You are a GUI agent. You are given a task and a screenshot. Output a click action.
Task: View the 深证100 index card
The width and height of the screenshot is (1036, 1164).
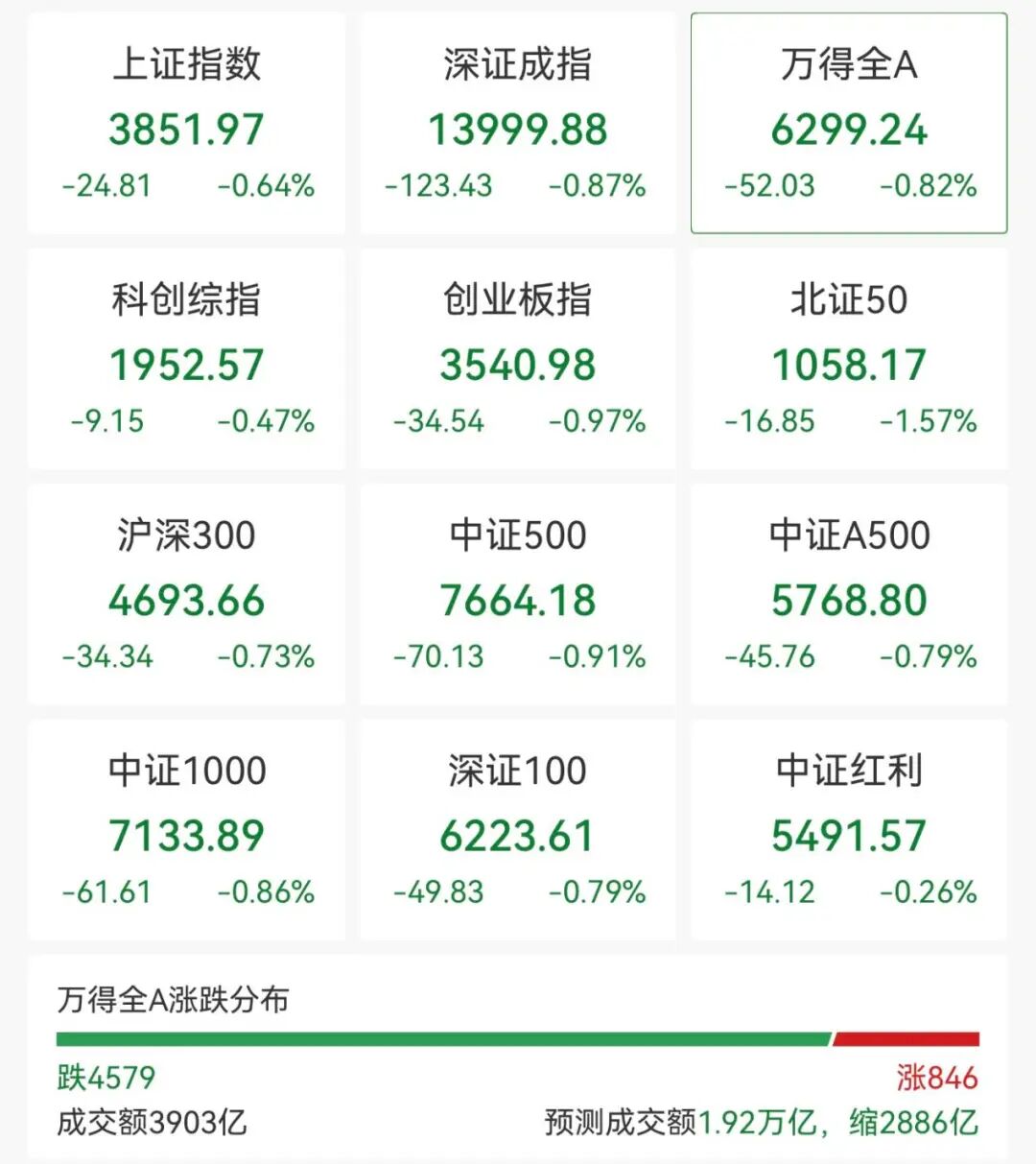point(518,830)
